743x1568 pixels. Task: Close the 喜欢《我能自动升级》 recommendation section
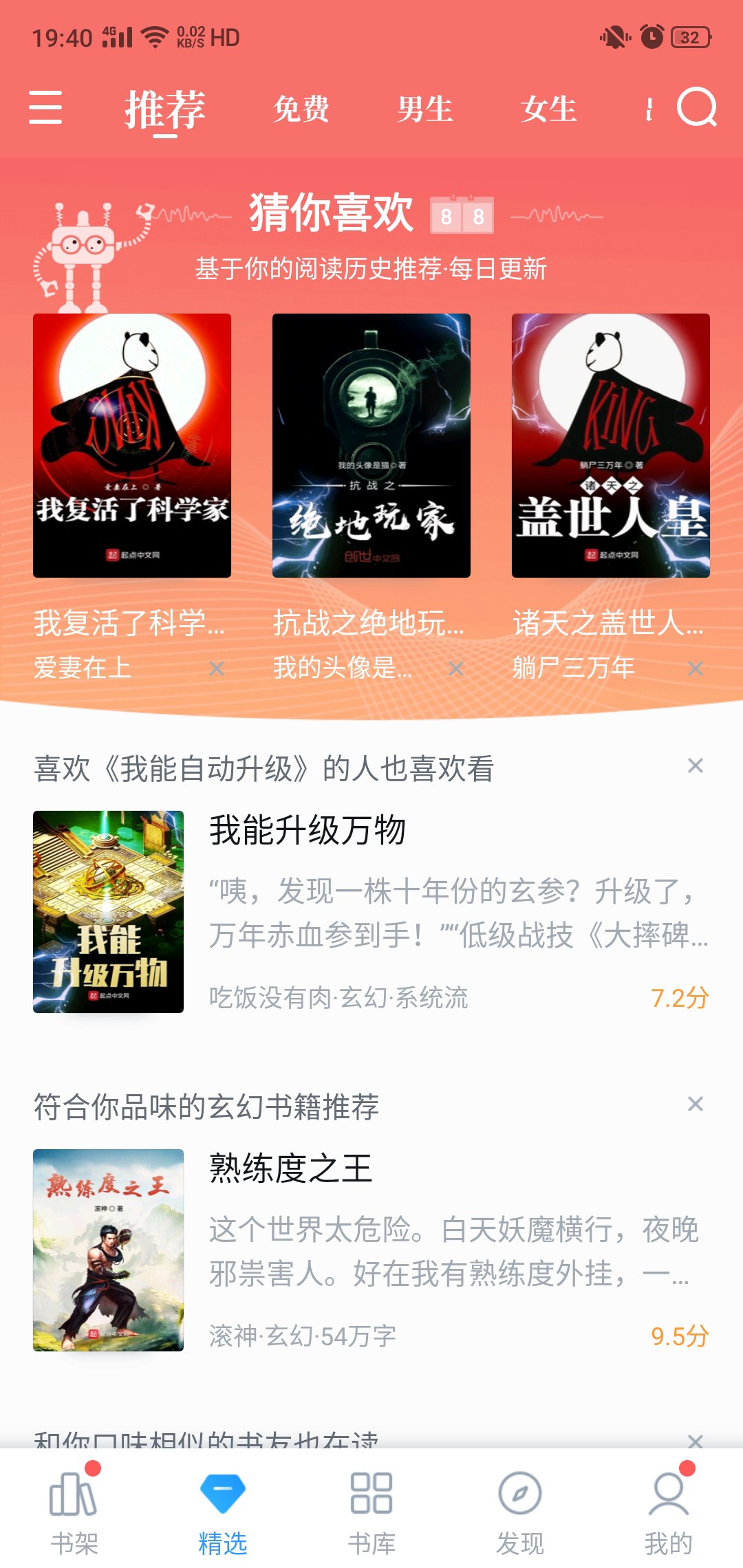coord(696,765)
